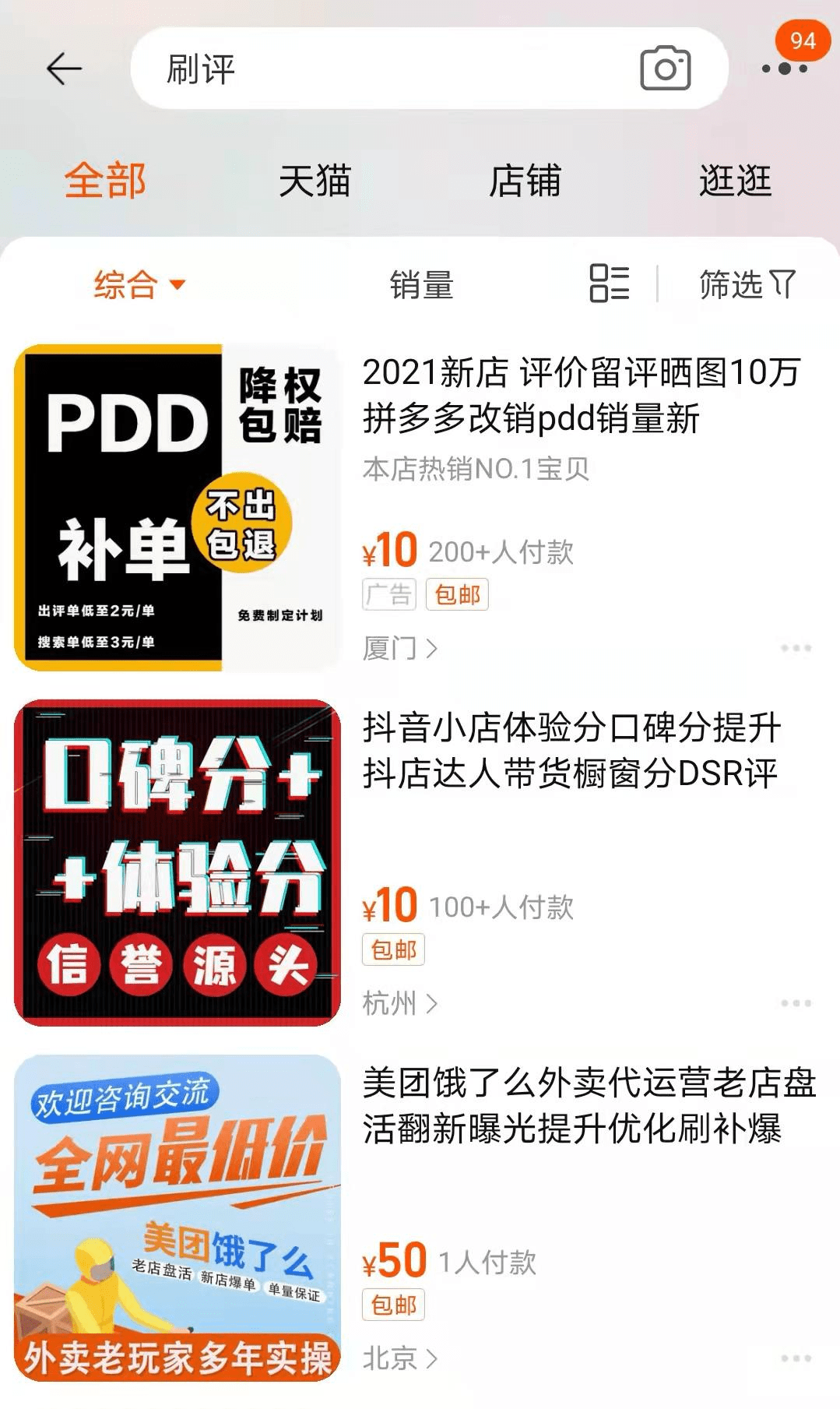Toggle the 包邮 tag on the first listing
Image resolution: width=840 pixels, height=1409 pixels.
coord(459,594)
